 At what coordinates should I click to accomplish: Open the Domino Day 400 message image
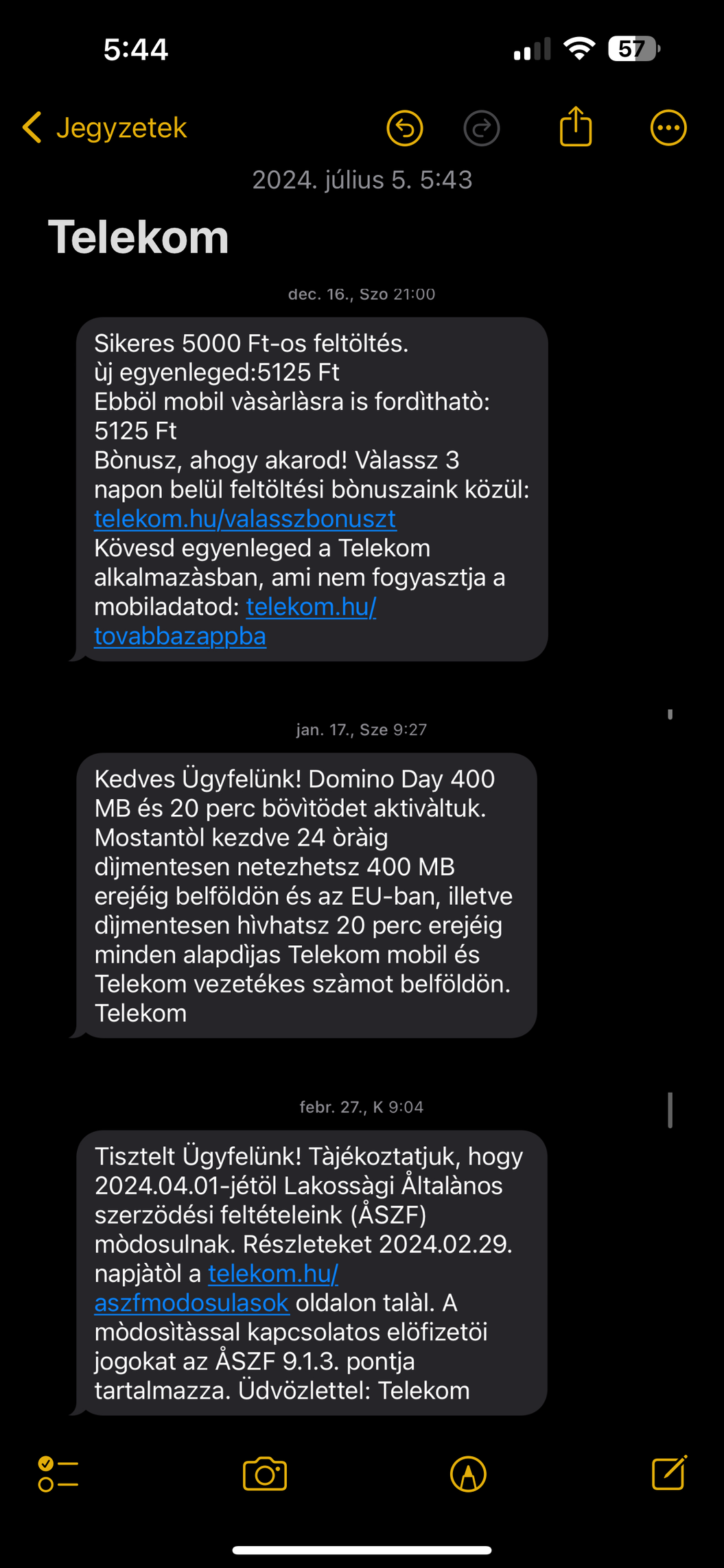coord(306,895)
